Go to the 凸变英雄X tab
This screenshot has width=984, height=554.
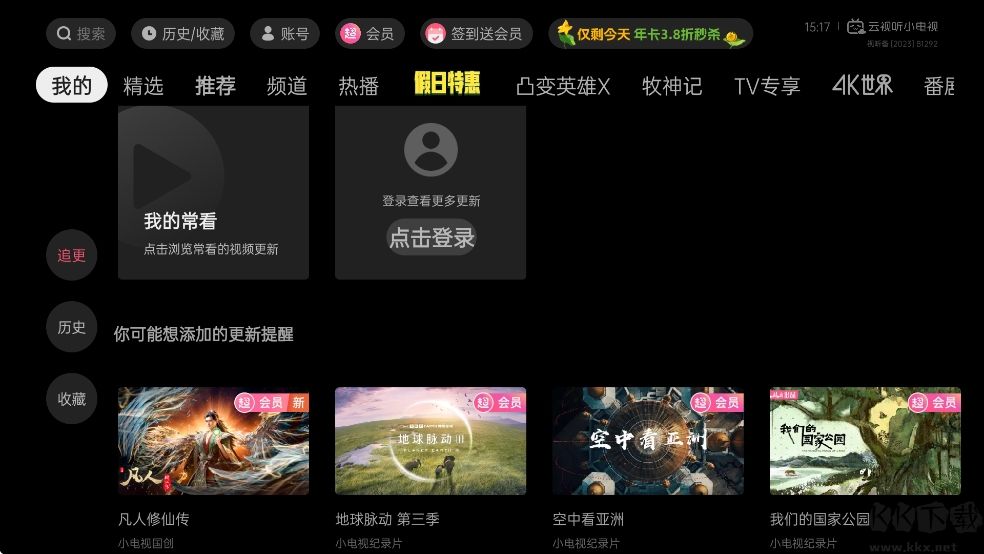click(563, 86)
